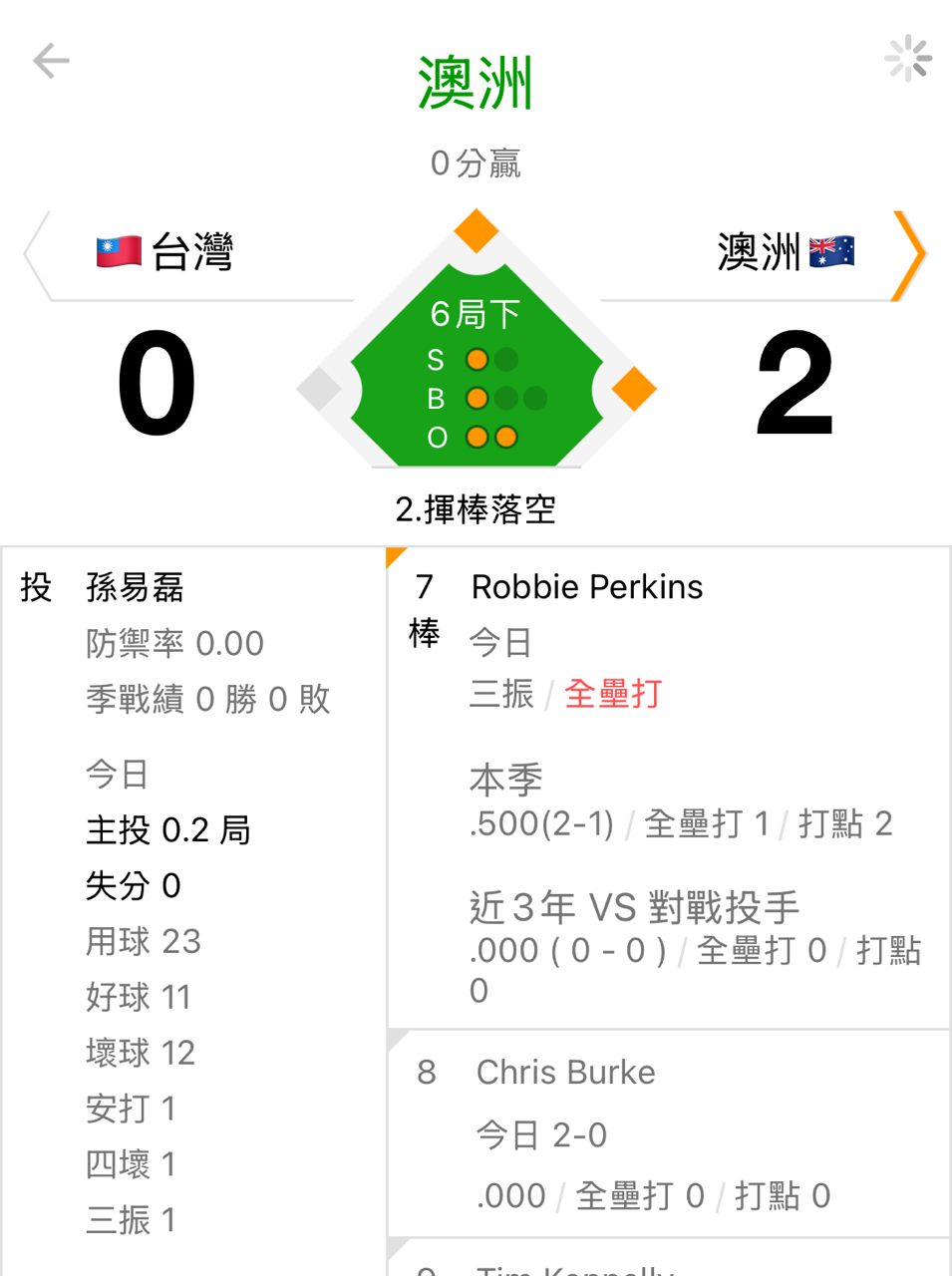Tap the refresh spinner icon
This screenshot has width=952, height=1276.
pyautogui.click(x=907, y=59)
